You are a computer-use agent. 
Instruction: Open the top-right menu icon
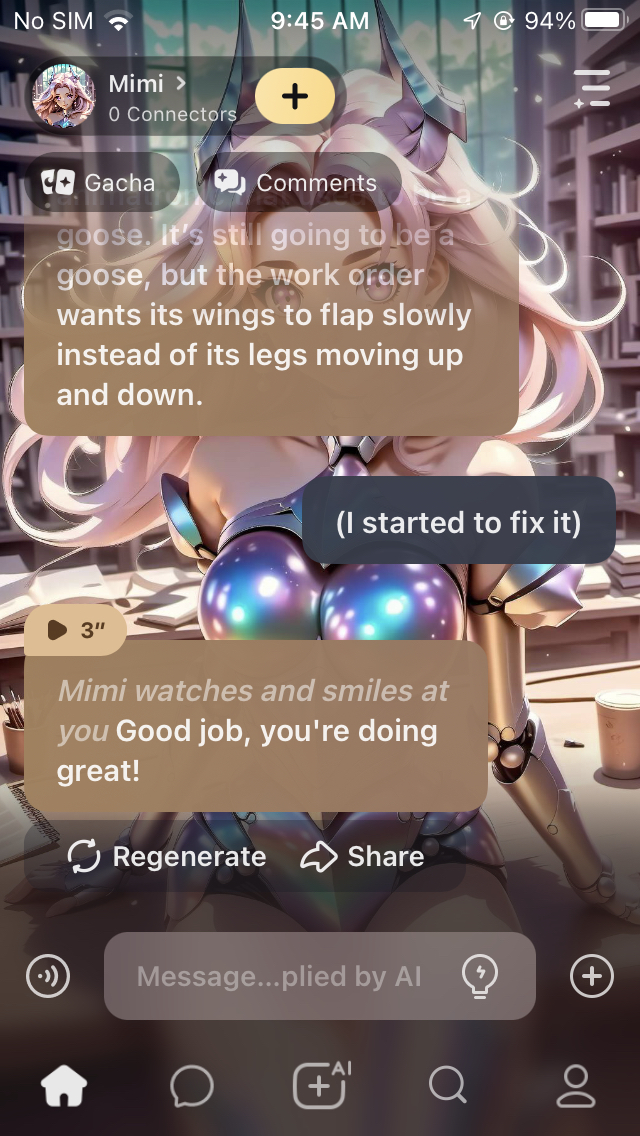click(x=592, y=88)
